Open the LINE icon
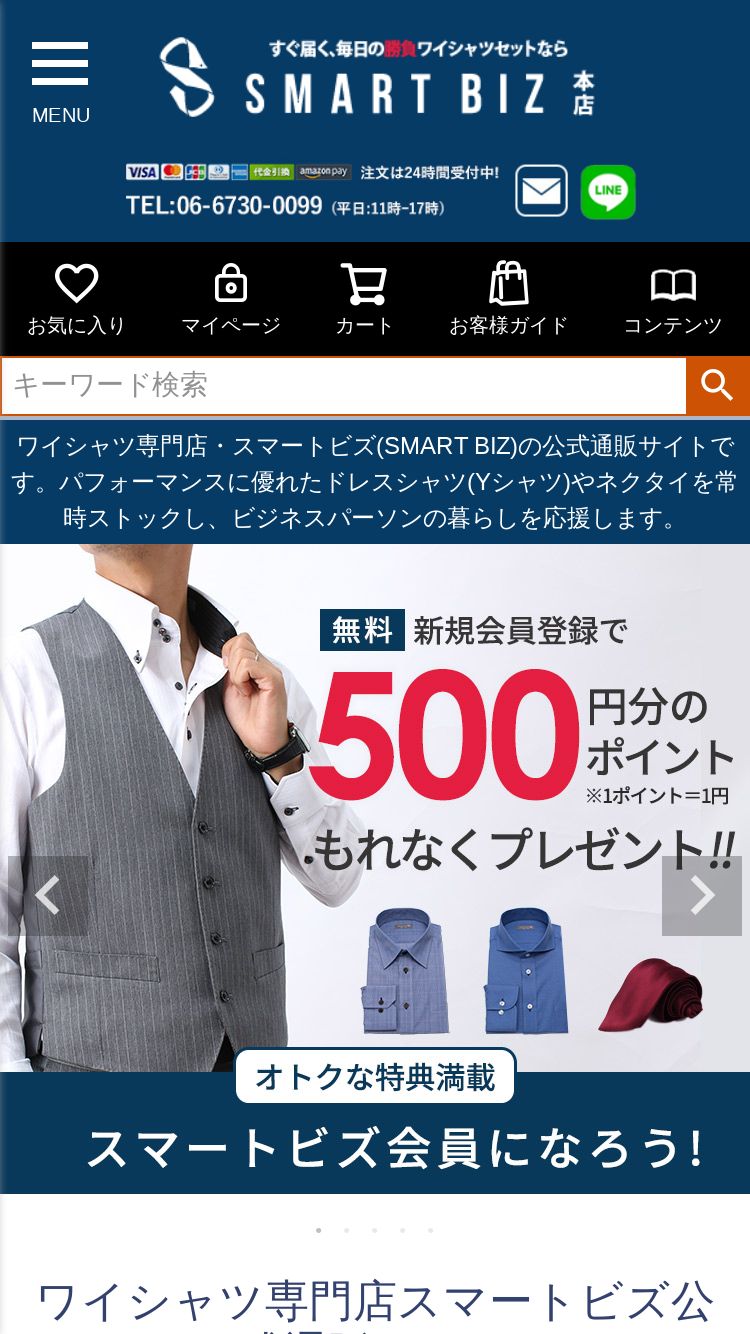750x1334 pixels. [x=608, y=191]
